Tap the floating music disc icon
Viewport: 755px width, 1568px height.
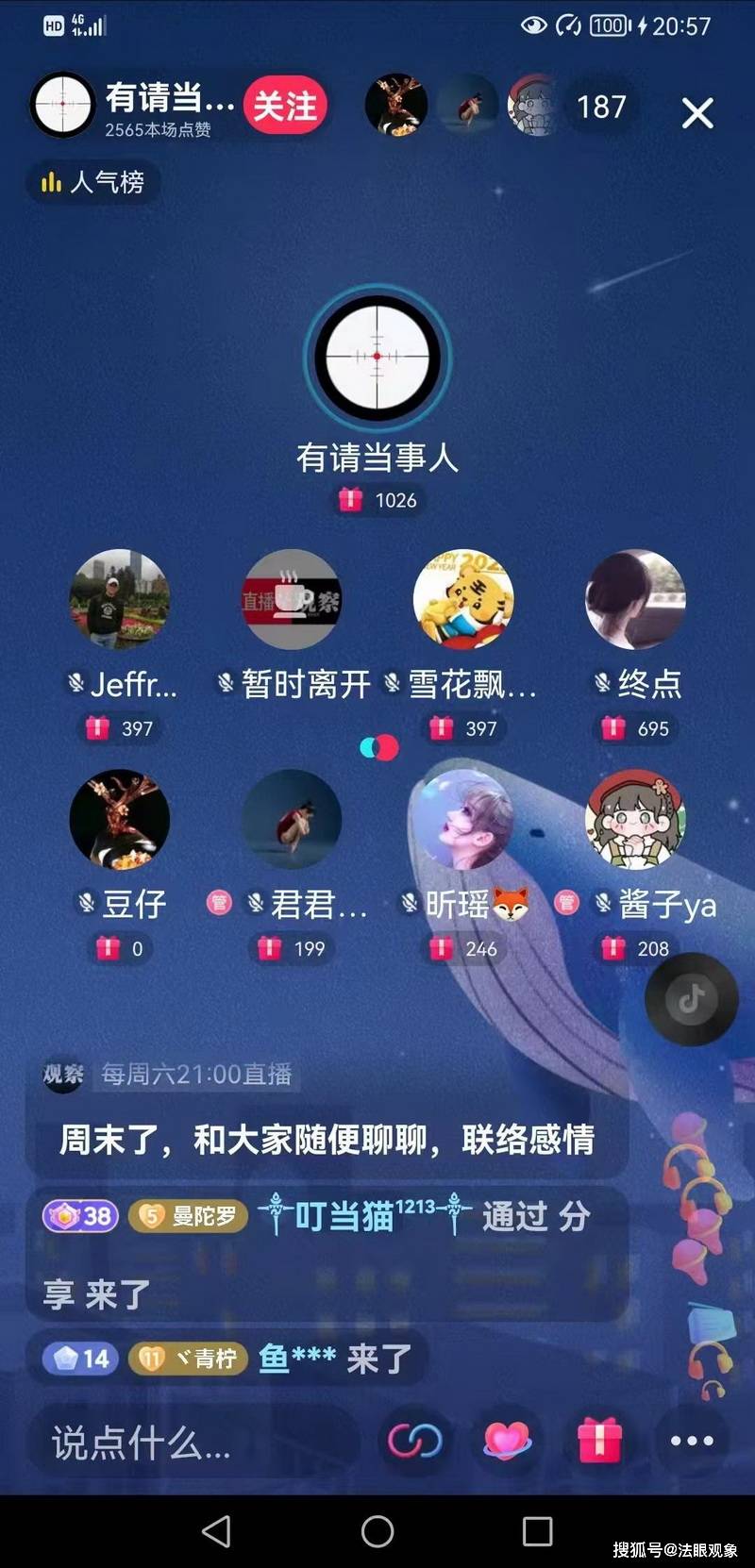point(692,999)
